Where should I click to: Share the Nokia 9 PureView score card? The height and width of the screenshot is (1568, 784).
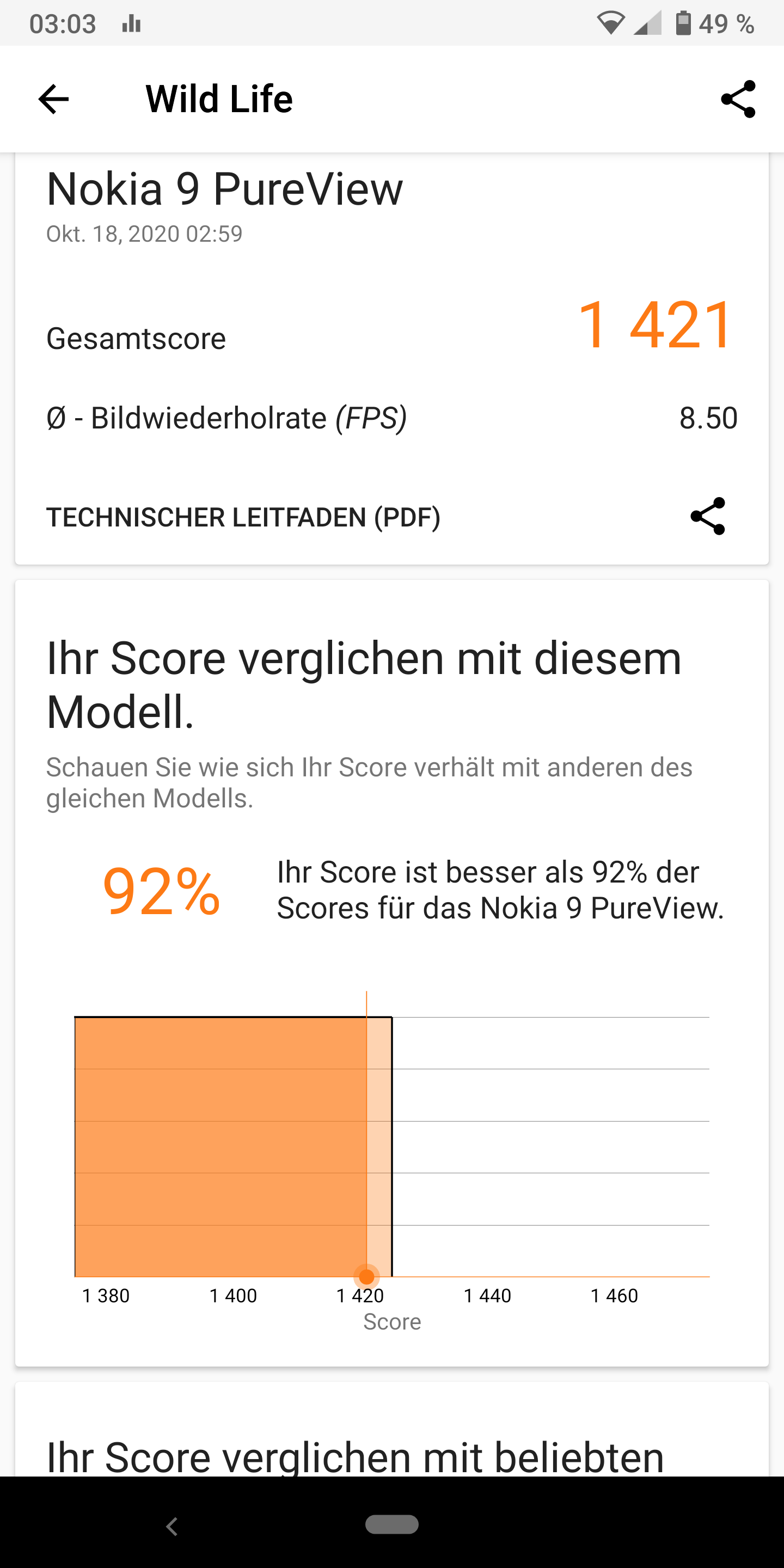tap(708, 516)
